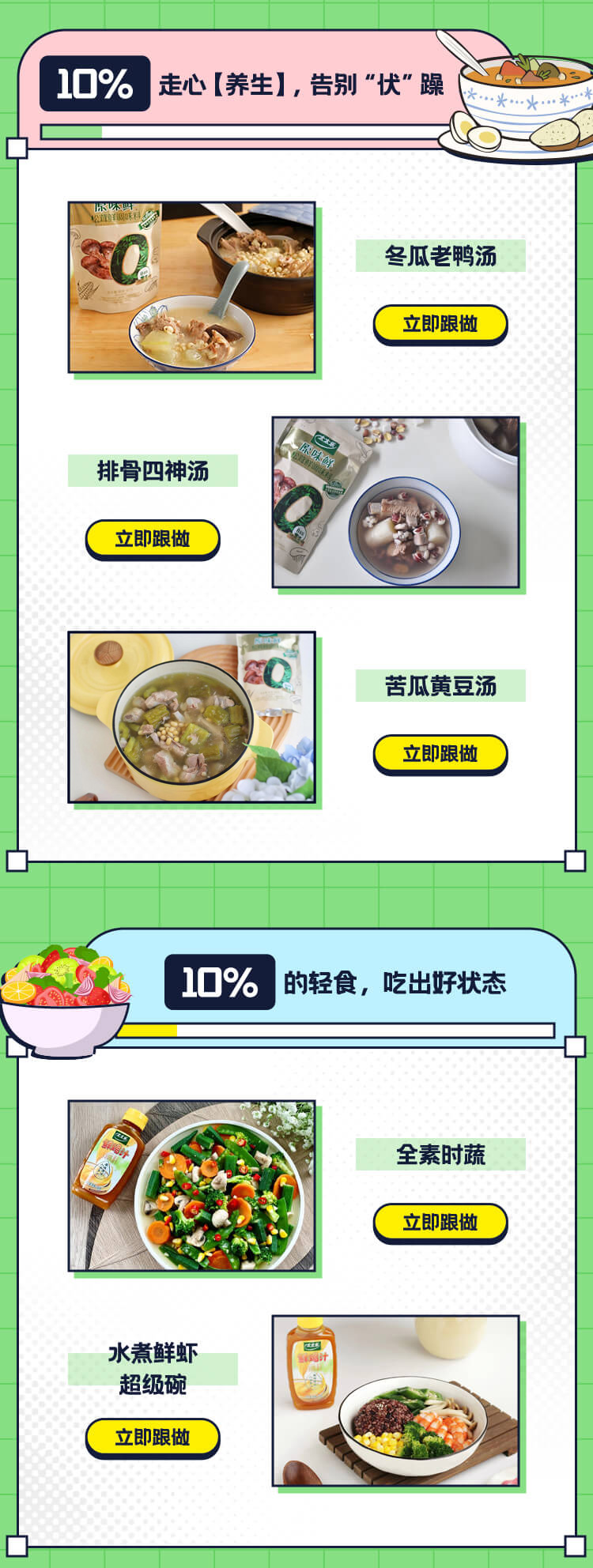Tap 立即跟做 for 苦瓜黄豆汤
The image size is (593, 1568).
440,754
